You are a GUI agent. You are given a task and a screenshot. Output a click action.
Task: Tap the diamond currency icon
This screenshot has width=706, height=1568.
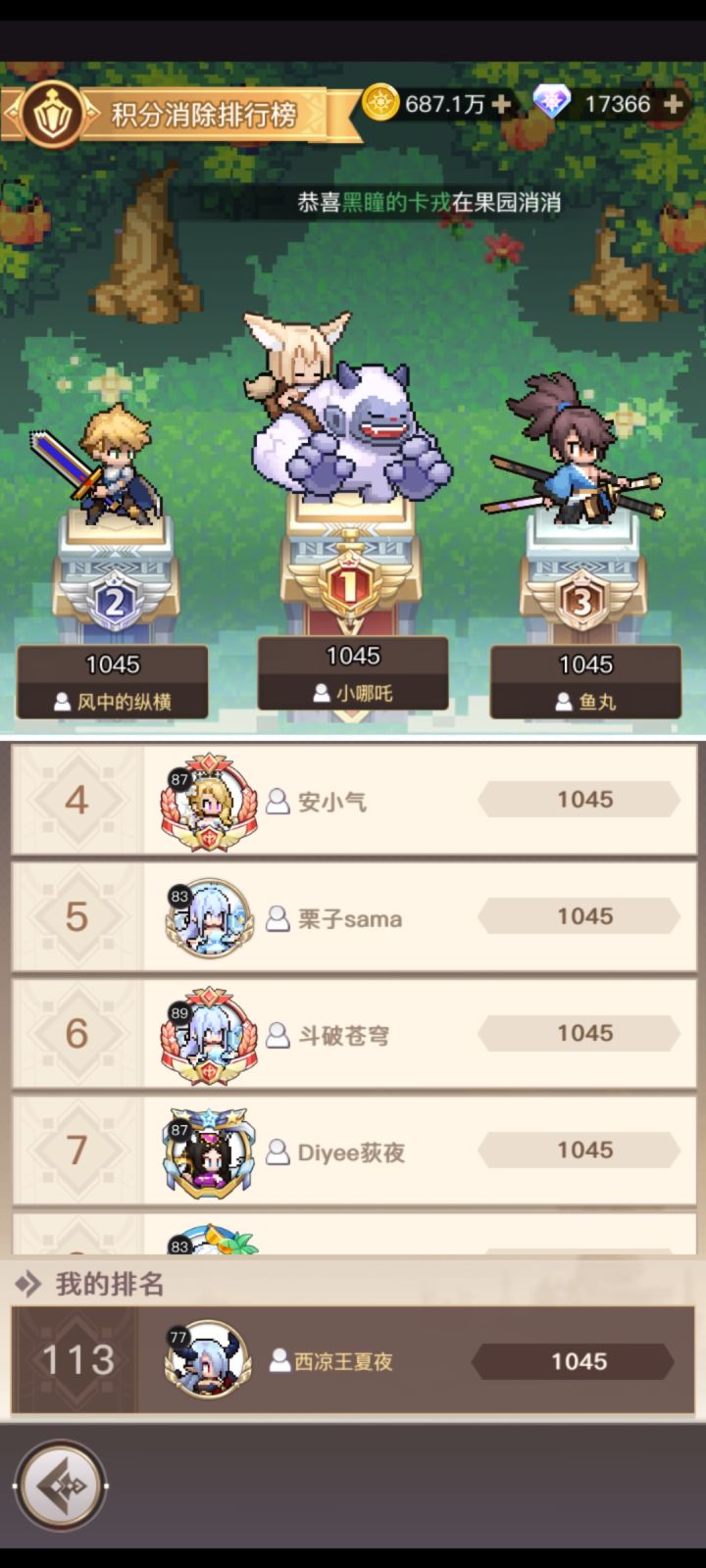click(x=554, y=103)
